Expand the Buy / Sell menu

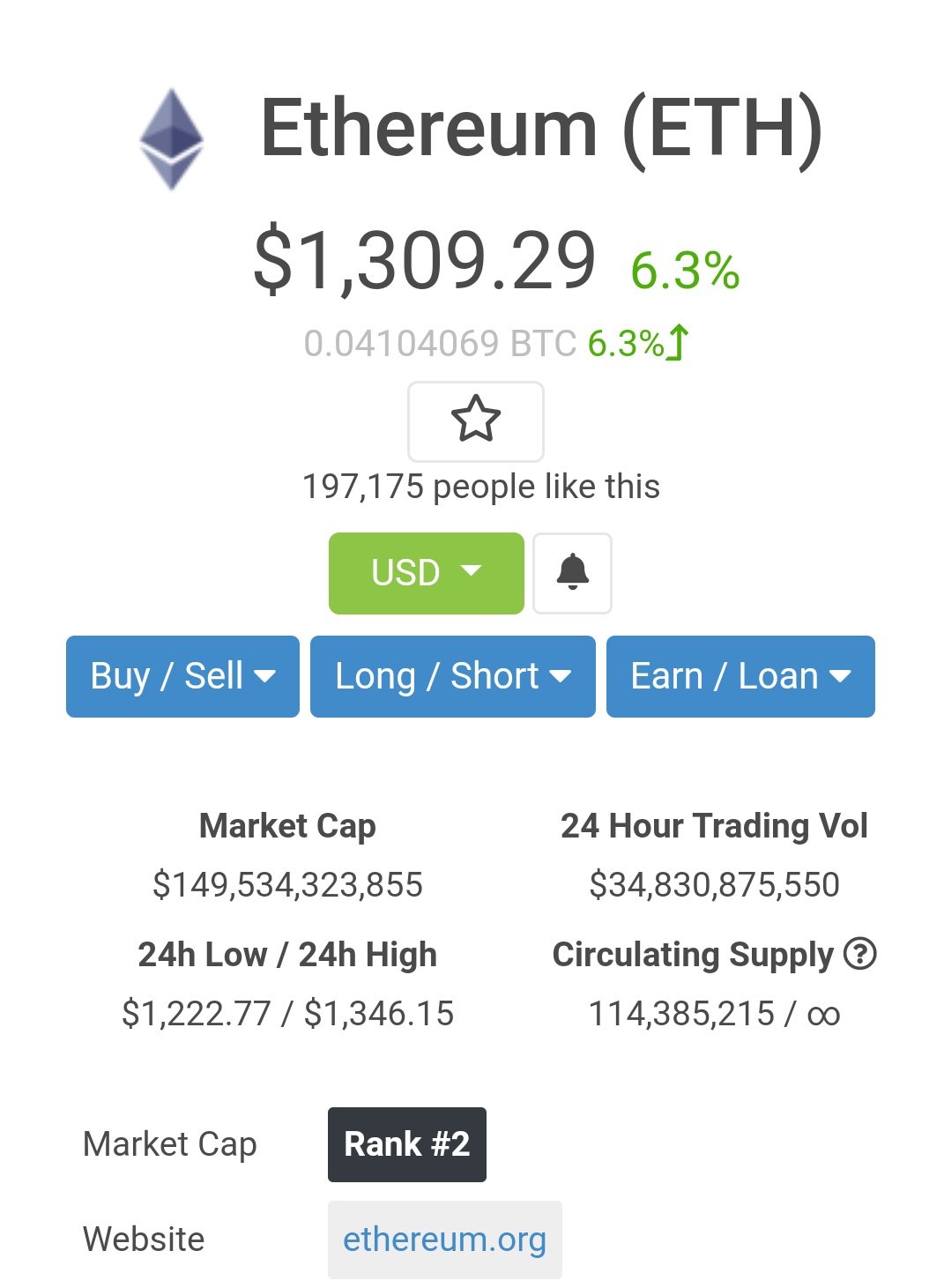click(x=182, y=676)
